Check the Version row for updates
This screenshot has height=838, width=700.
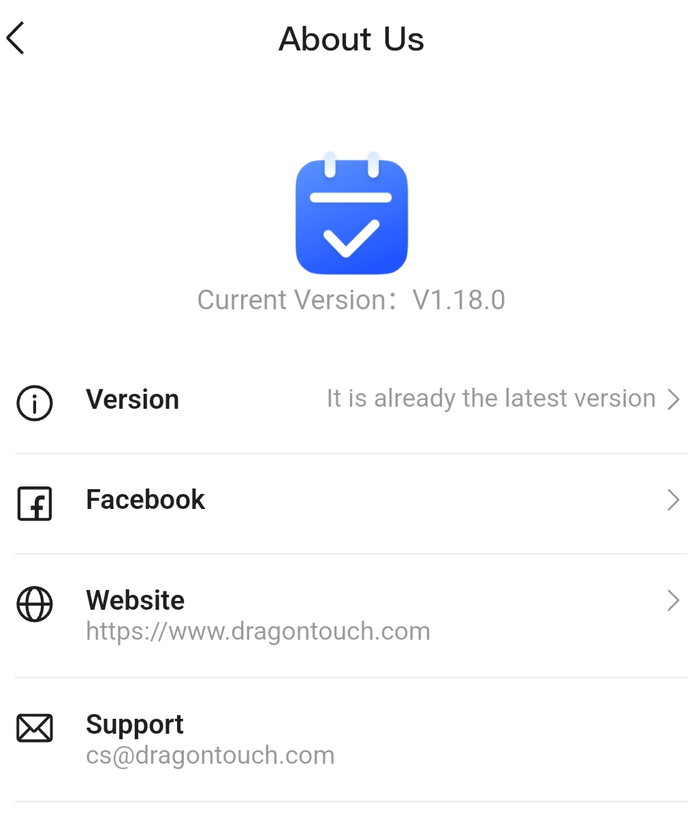tap(350, 400)
